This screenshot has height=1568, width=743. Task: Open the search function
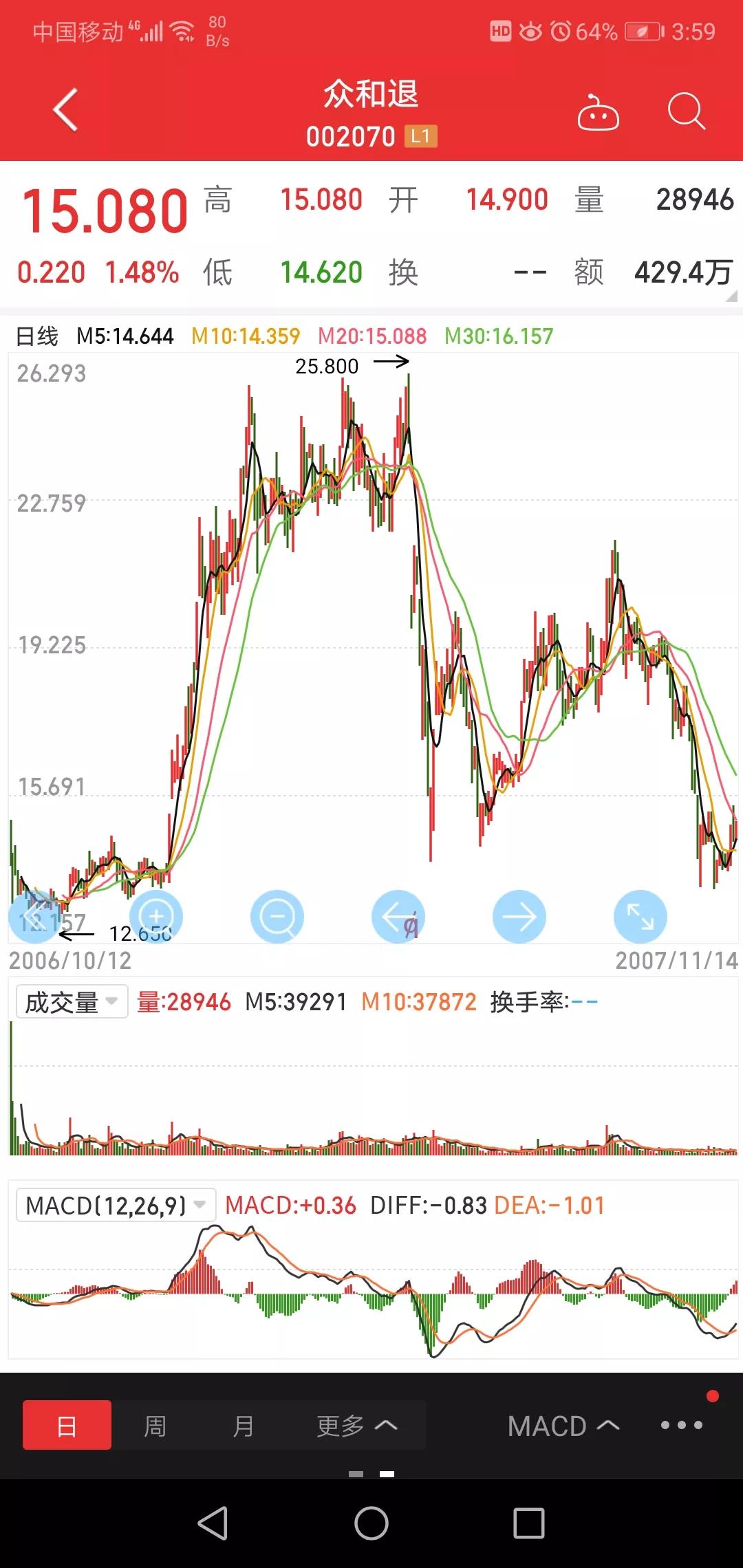(685, 112)
